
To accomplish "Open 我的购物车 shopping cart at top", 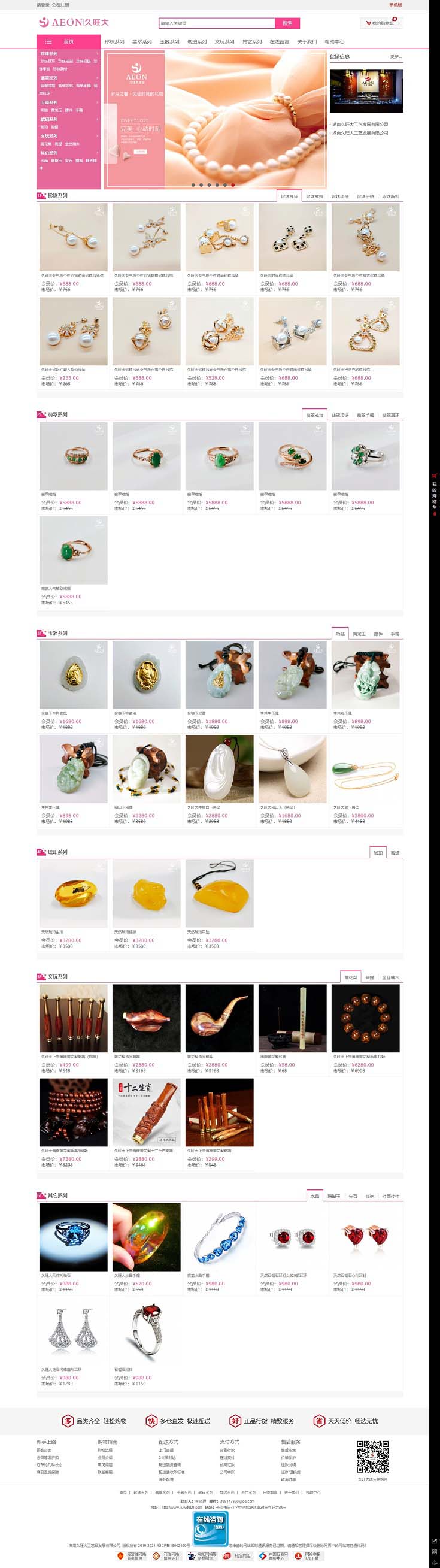I will tap(380, 23).
